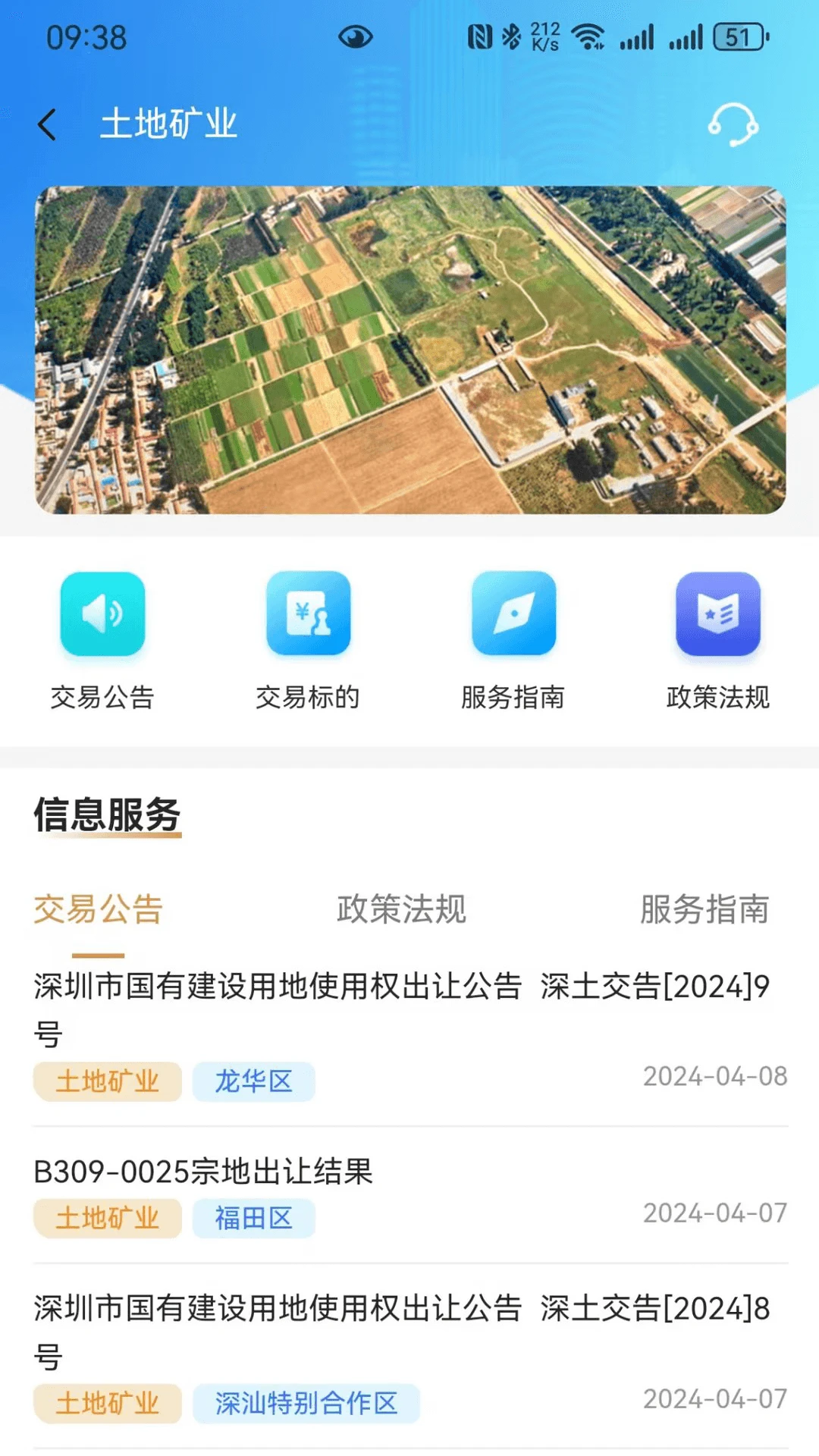Switch to the 服务指南 tab

[704, 910]
